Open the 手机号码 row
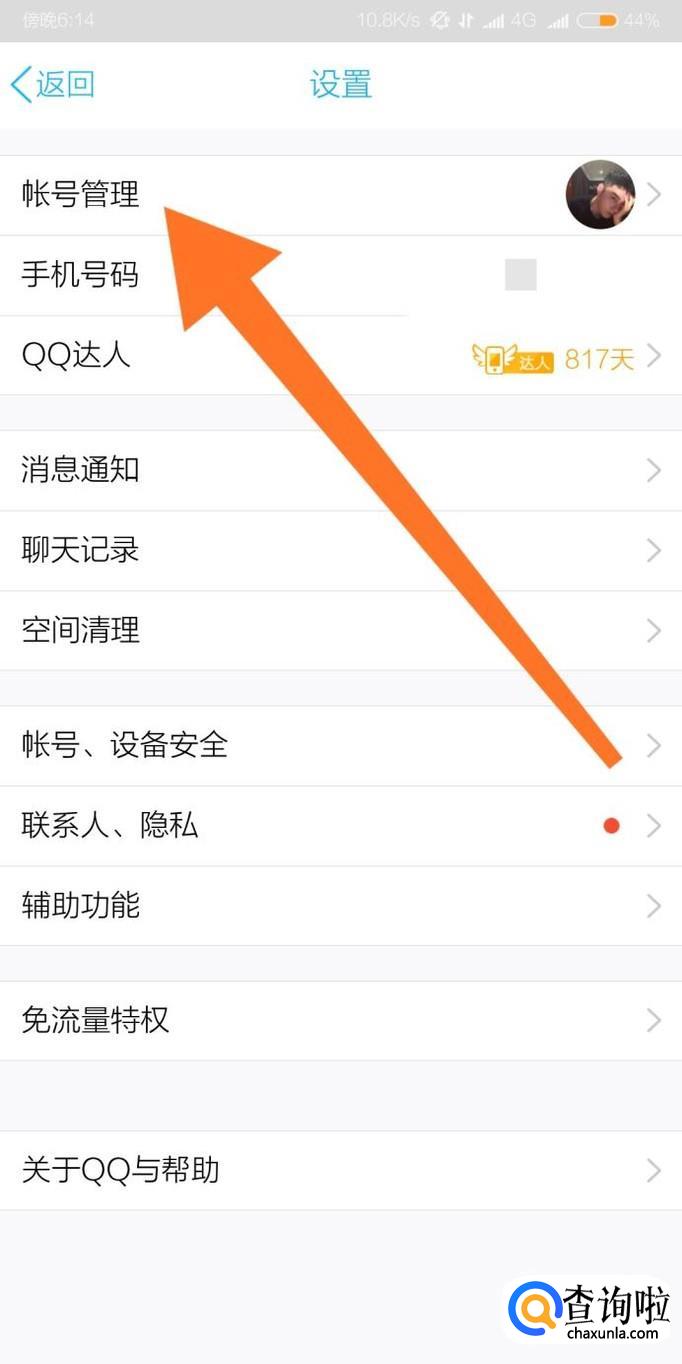 (341, 275)
